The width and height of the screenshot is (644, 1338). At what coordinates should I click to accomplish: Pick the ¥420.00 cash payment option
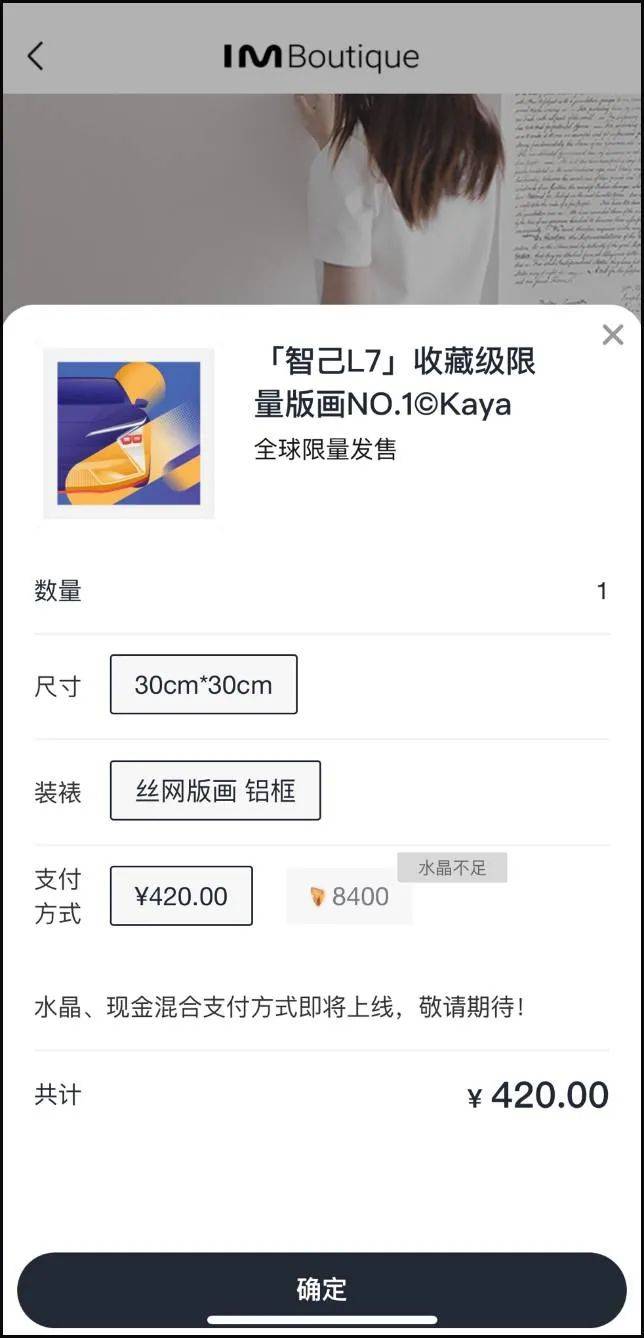tap(181, 896)
